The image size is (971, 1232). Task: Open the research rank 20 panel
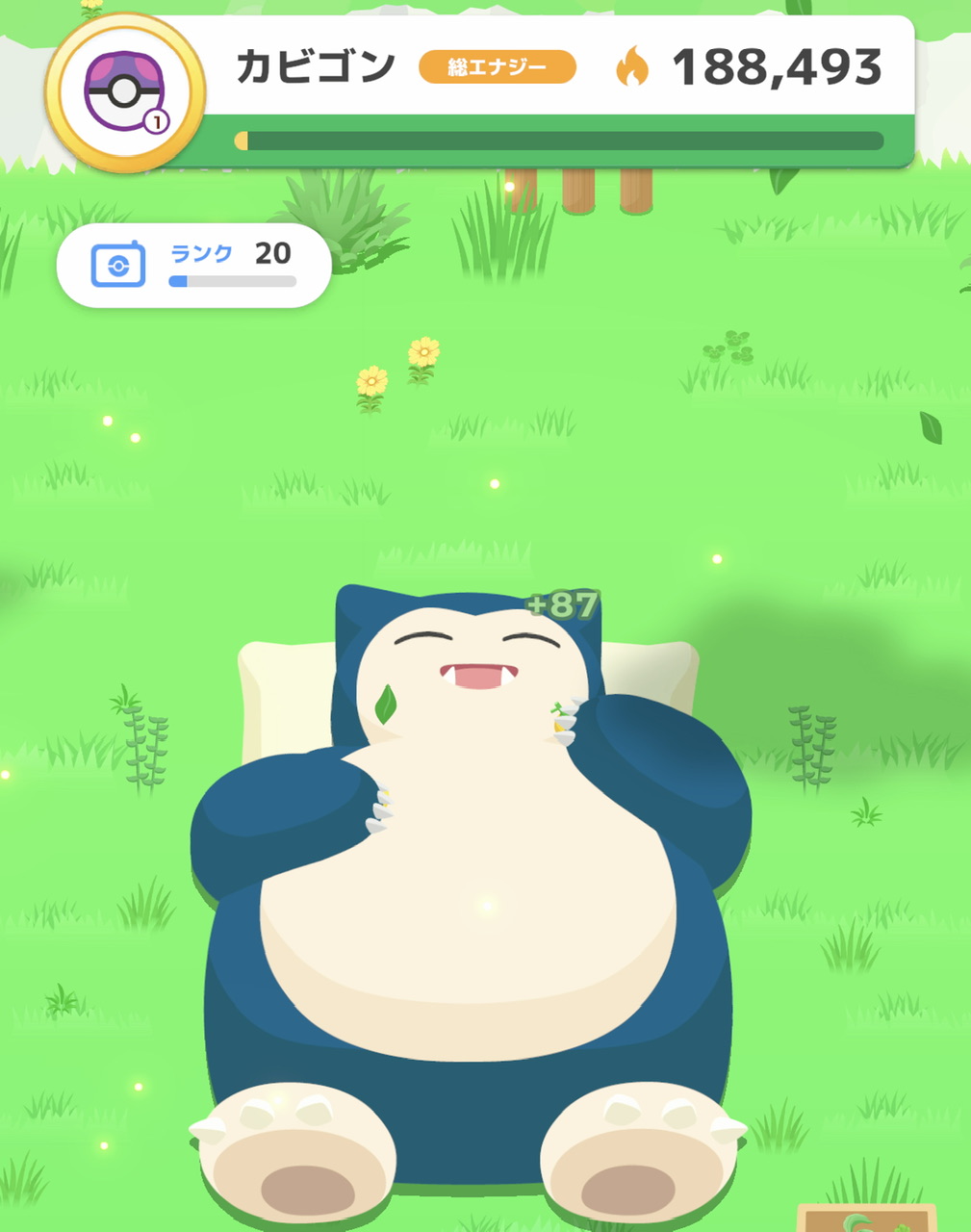tap(193, 266)
